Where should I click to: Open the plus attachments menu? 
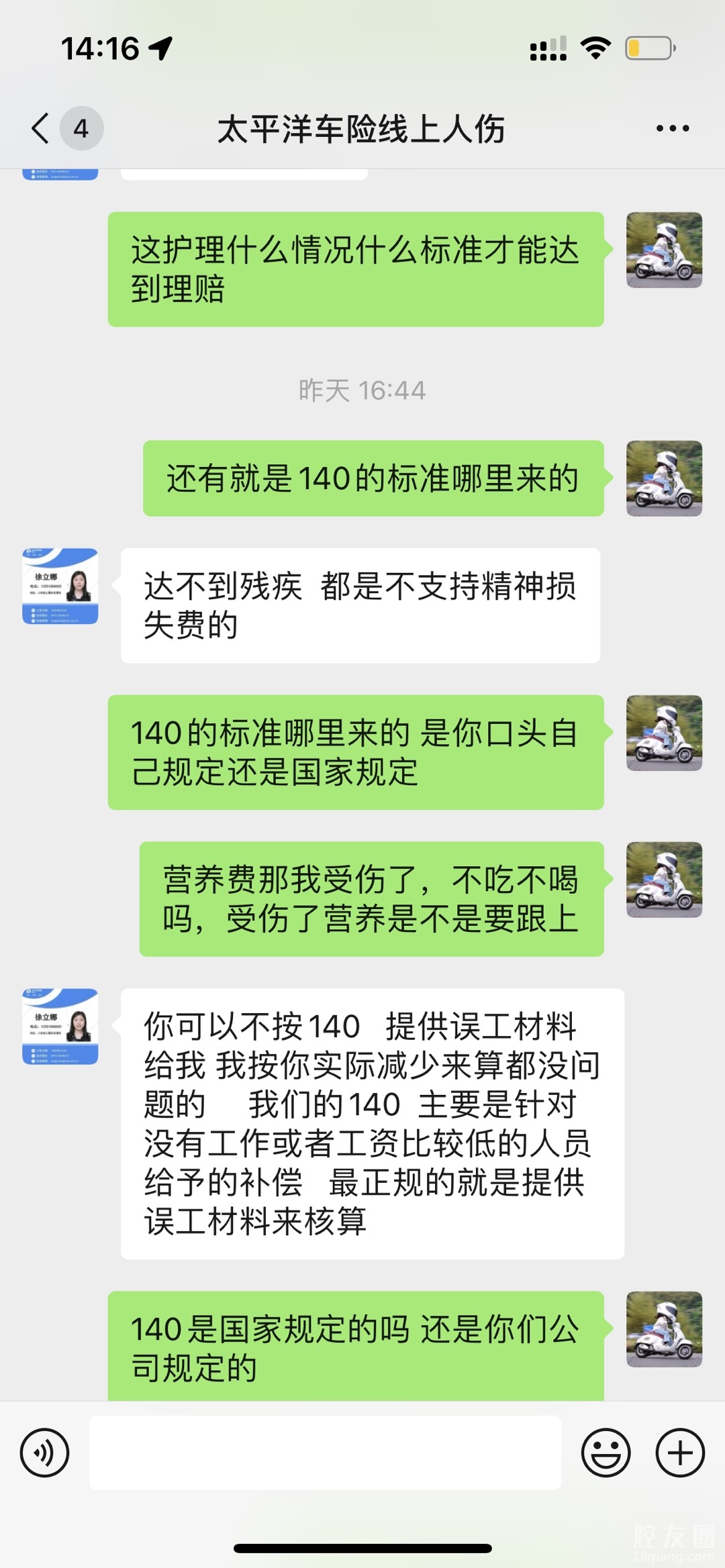click(680, 1453)
